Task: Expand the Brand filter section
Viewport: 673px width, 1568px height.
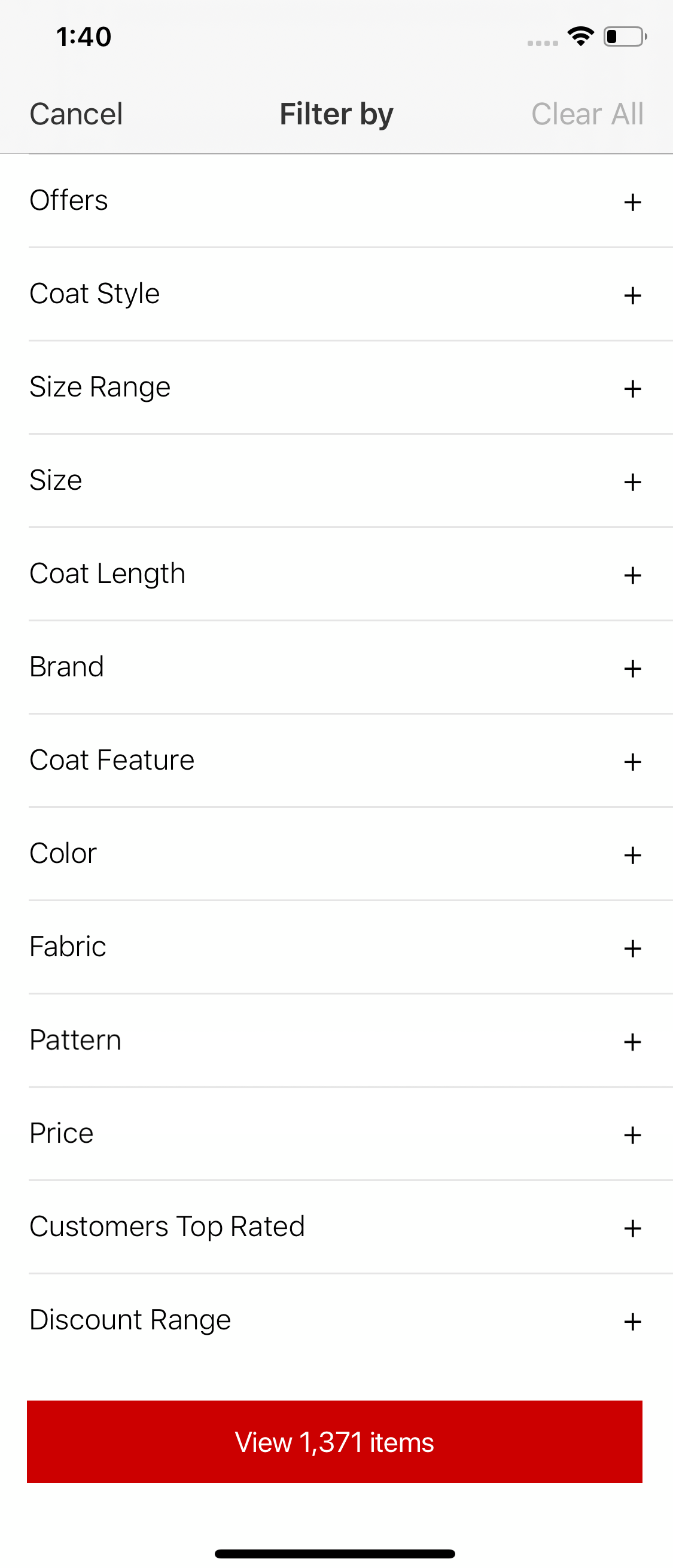Action: [634, 669]
